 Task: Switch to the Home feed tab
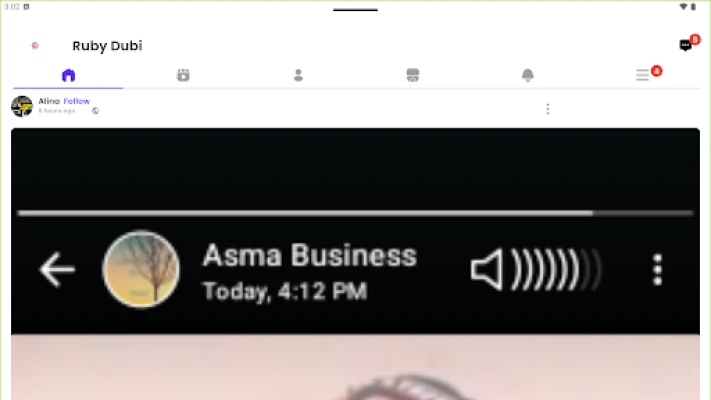point(68,75)
